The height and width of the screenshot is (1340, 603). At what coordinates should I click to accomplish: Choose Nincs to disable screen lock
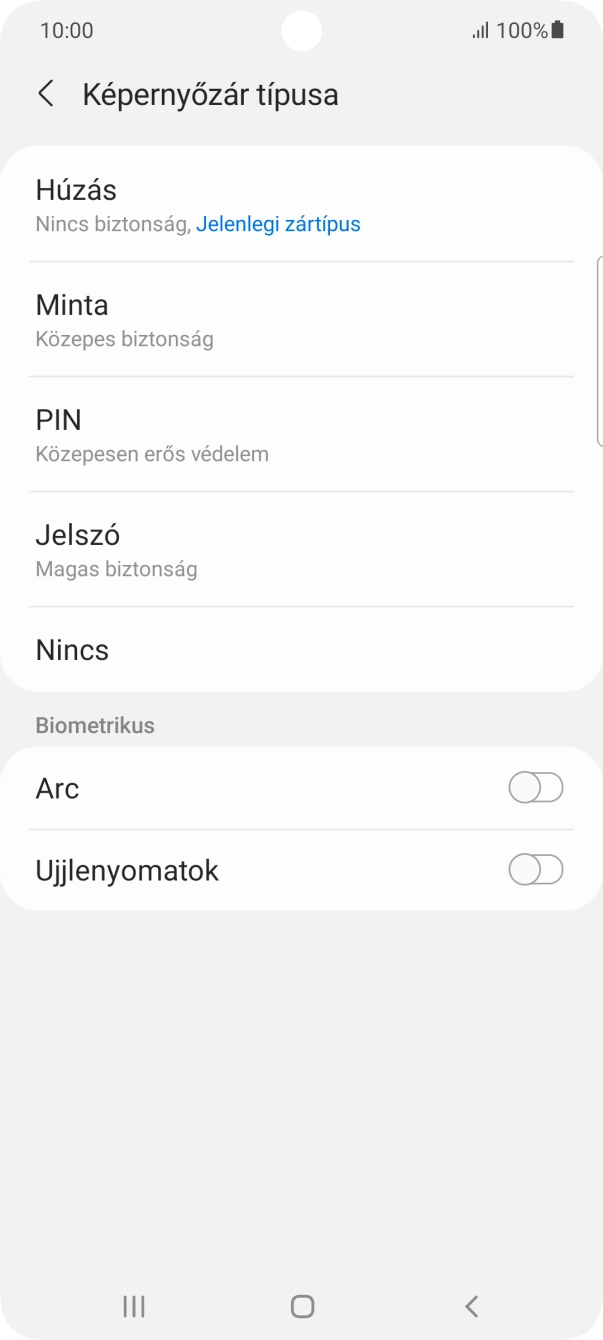[300, 650]
